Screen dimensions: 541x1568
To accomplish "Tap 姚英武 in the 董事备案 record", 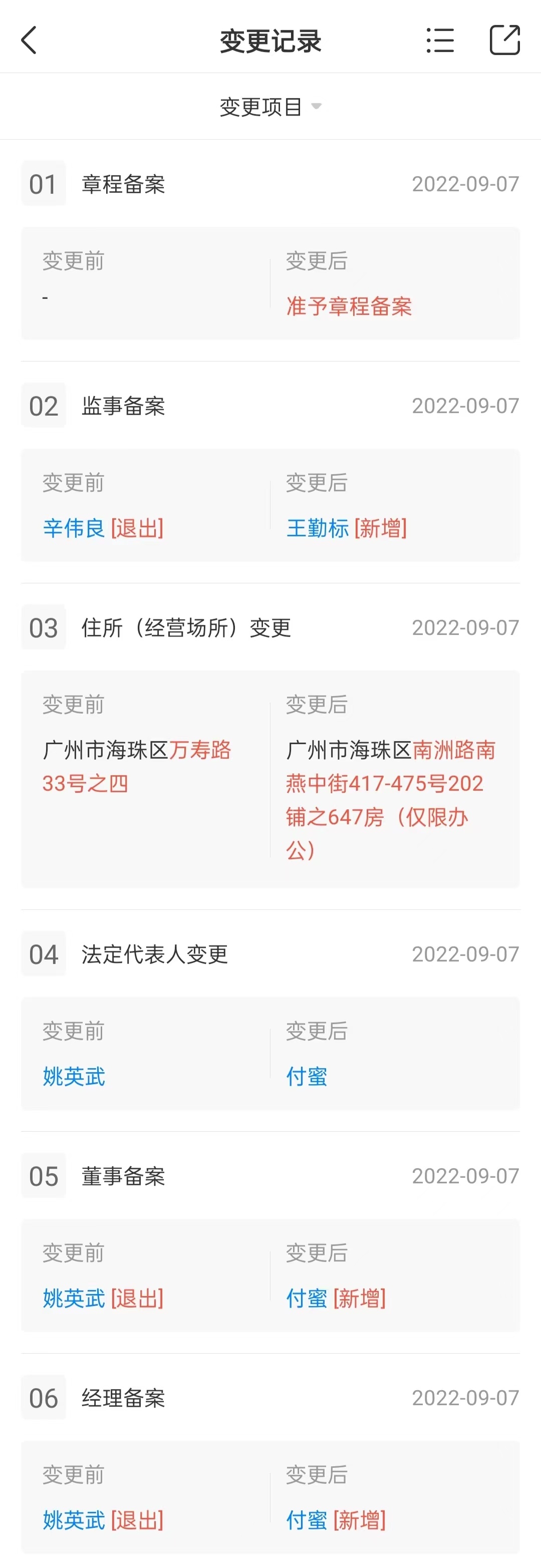I will point(74,1299).
